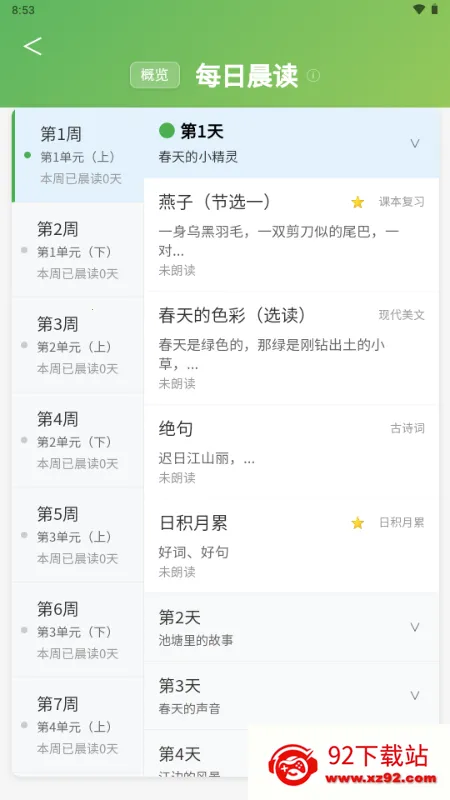
Task: Expand 第3天 春天的声音
Action: click(x=291, y=695)
